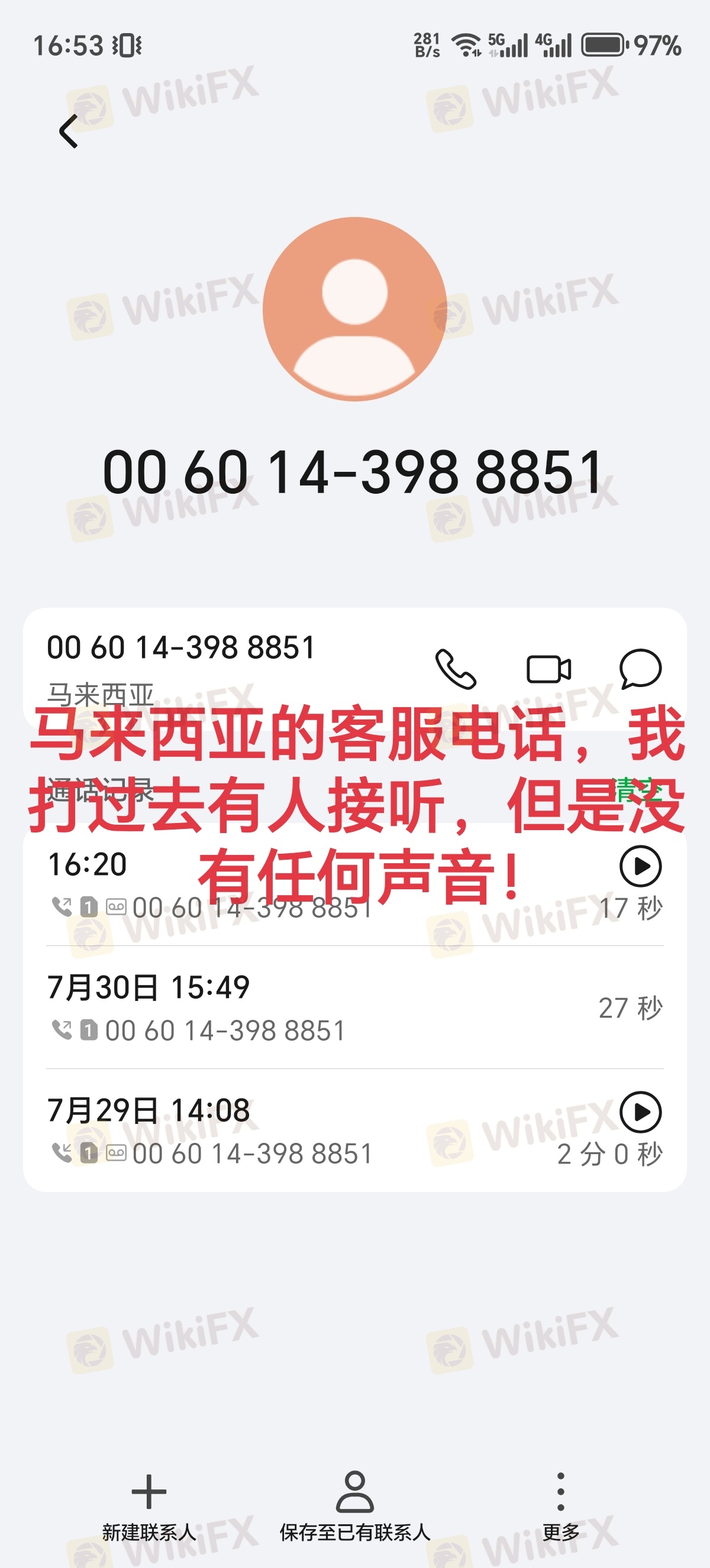The image size is (710, 1568).
Task: Open the 更多 options menu
Action: (x=560, y=1506)
